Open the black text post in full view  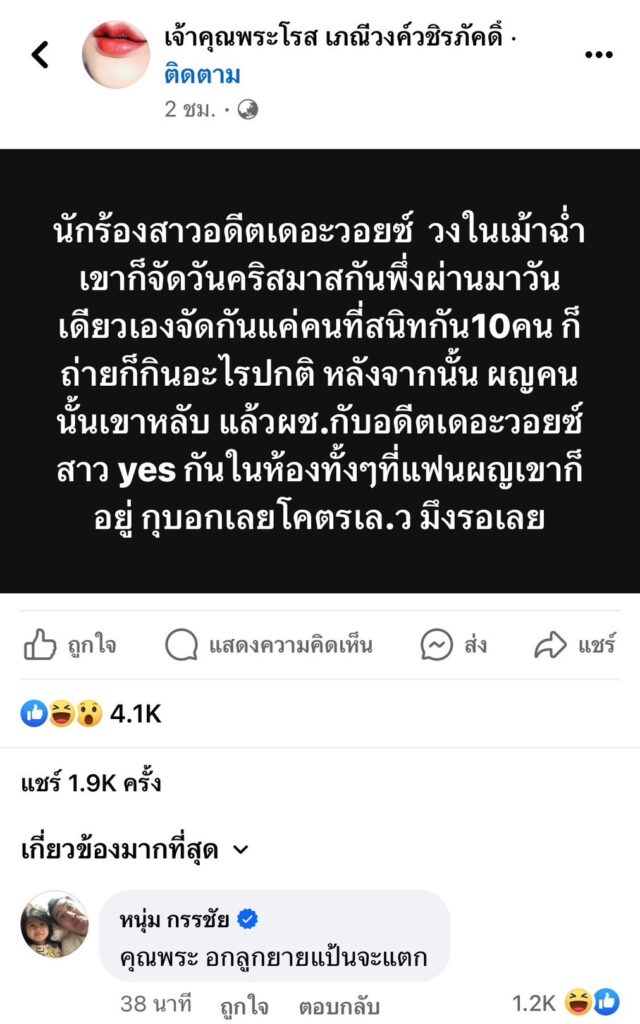[x=320, y=371]
